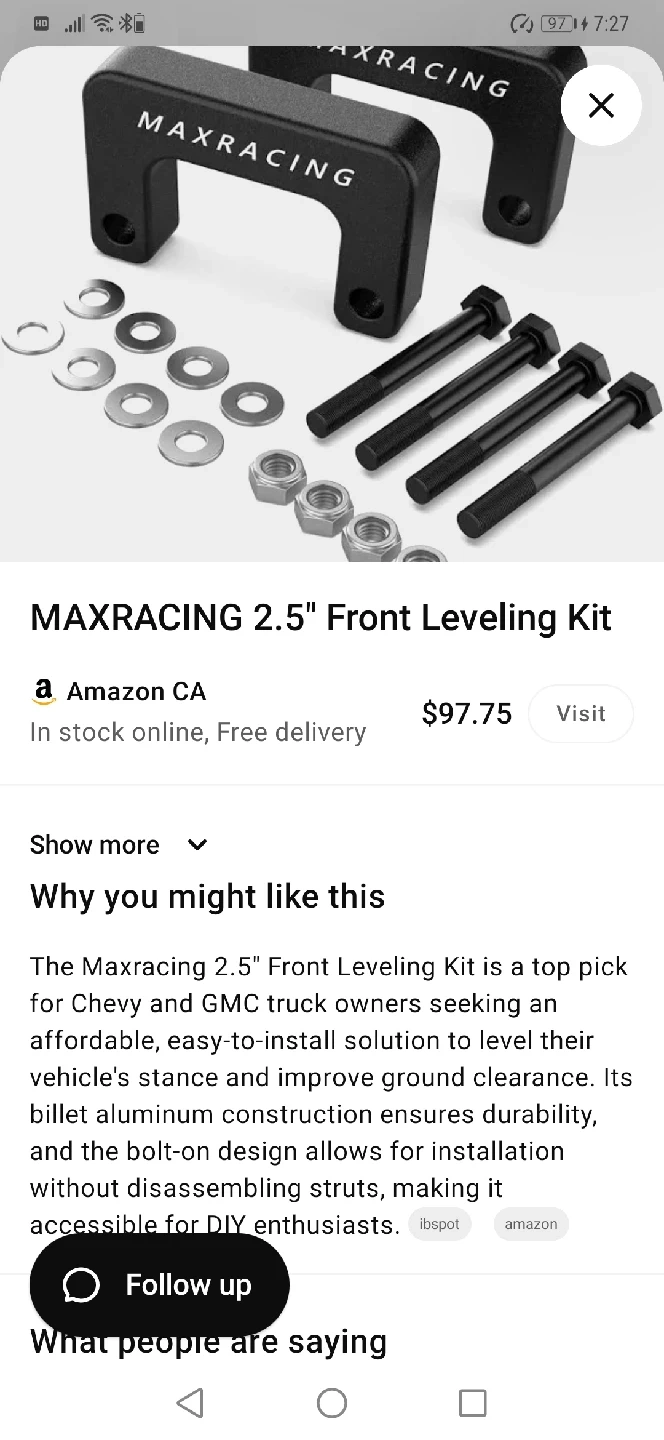
Task: Close the product detail panel
Action: 601,105
